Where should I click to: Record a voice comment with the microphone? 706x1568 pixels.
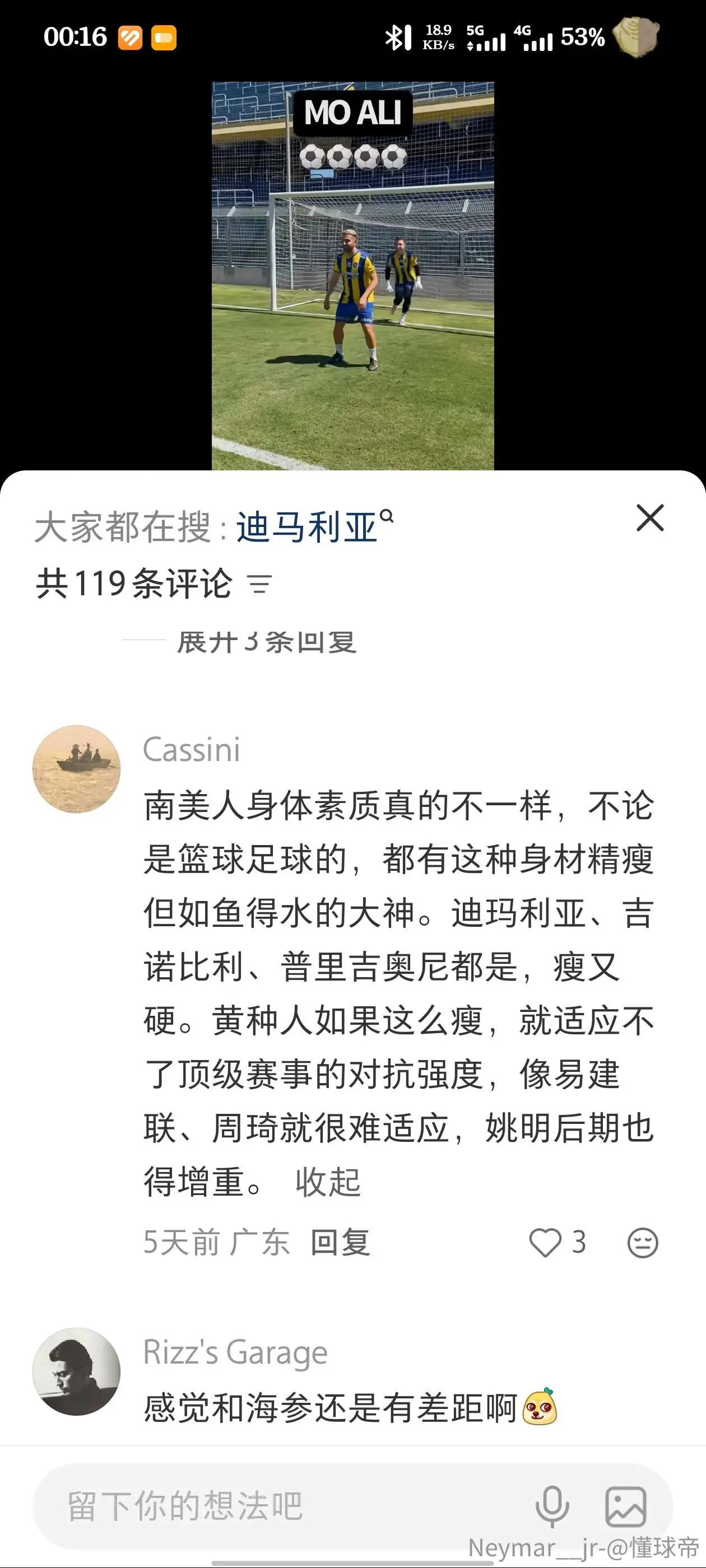click(552, 1507)
